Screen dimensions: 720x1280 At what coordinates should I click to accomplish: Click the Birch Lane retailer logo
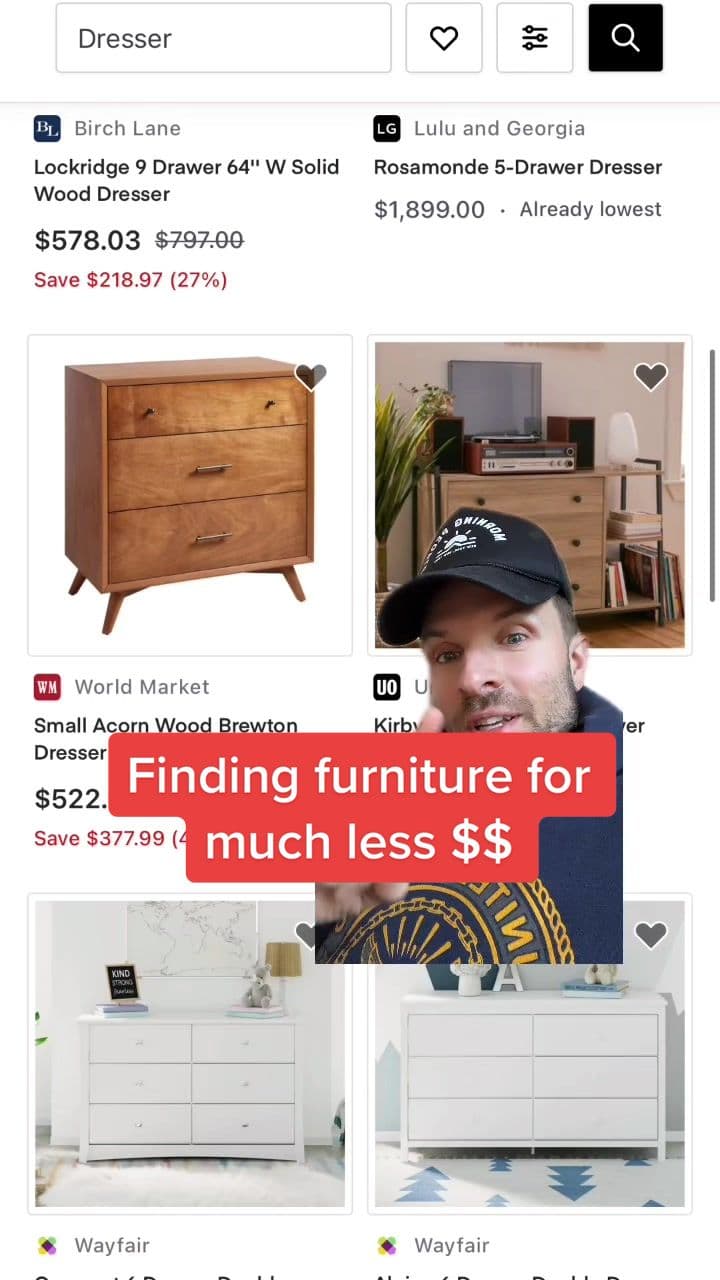(x=45, y=128)
